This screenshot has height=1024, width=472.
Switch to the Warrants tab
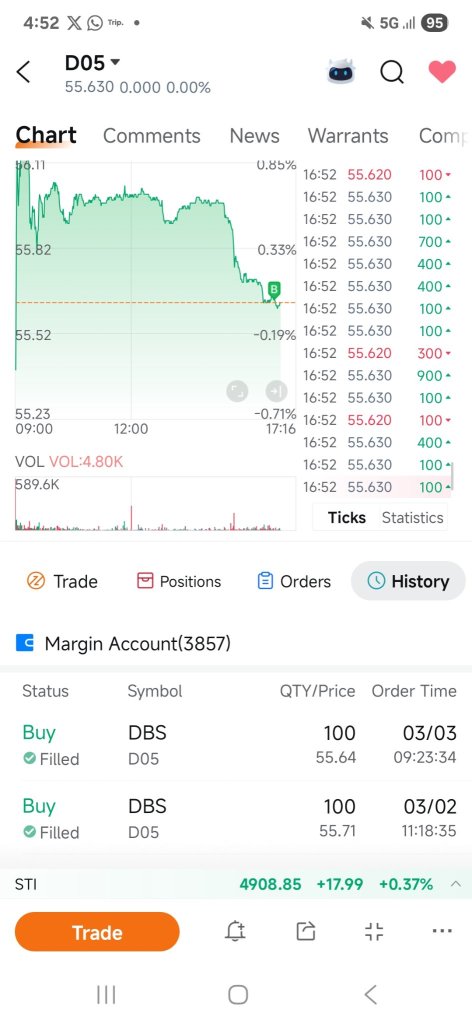pyautogui.click(x=348, y=136)
